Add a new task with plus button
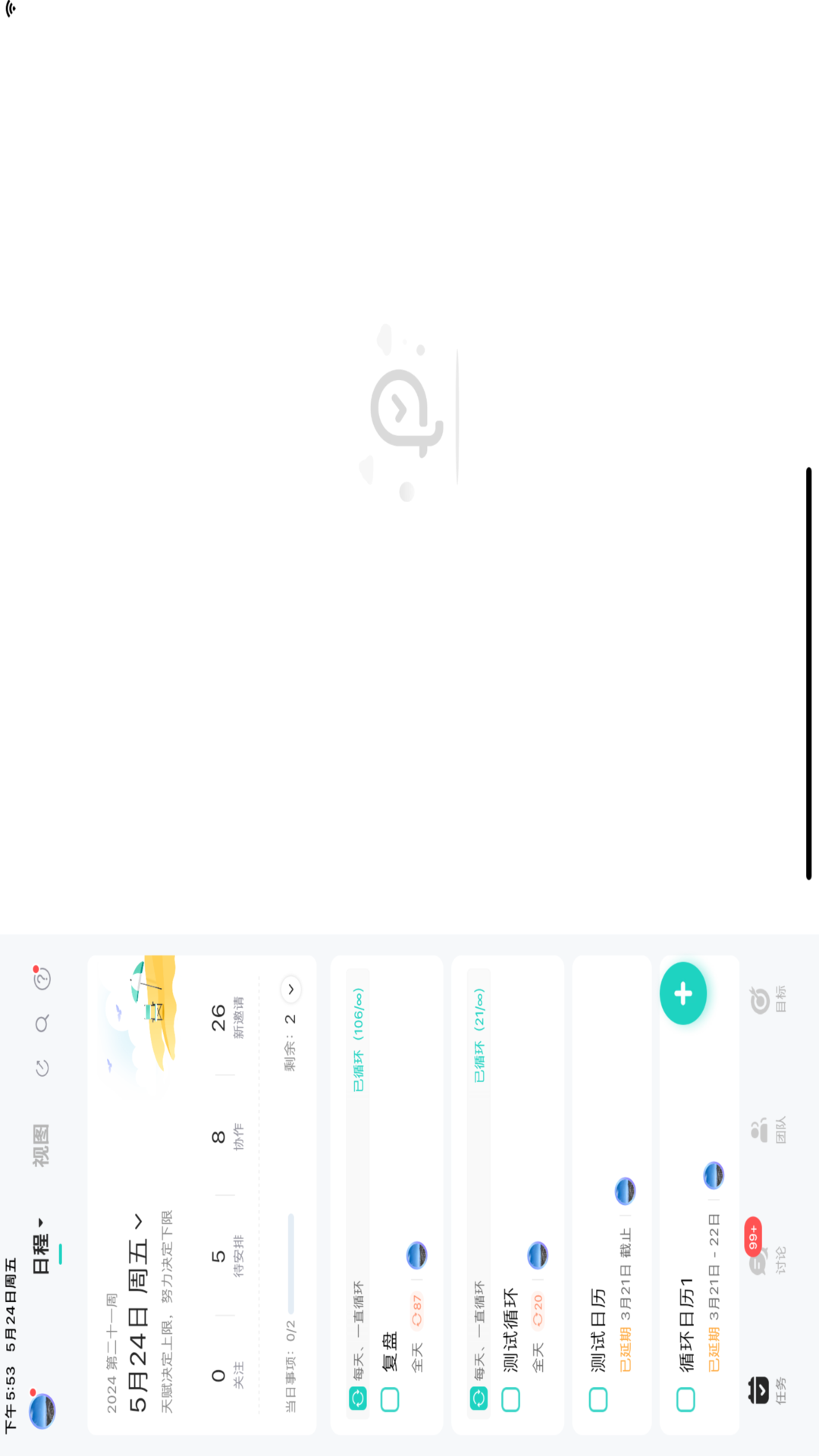The width and height of the screenshot is (819, 1456). (x=683, y=993)
